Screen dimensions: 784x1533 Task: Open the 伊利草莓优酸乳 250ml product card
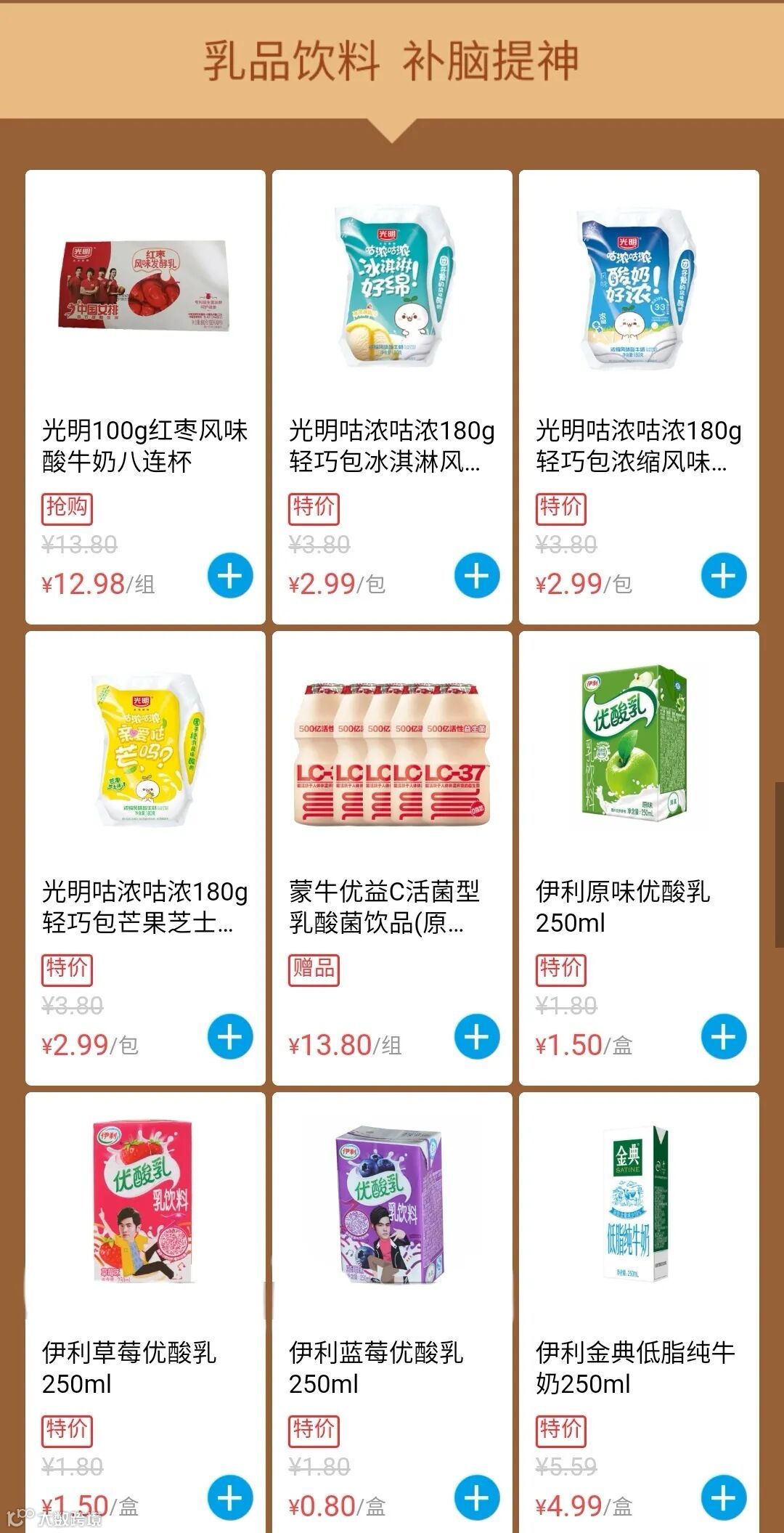click(144, 1205)
